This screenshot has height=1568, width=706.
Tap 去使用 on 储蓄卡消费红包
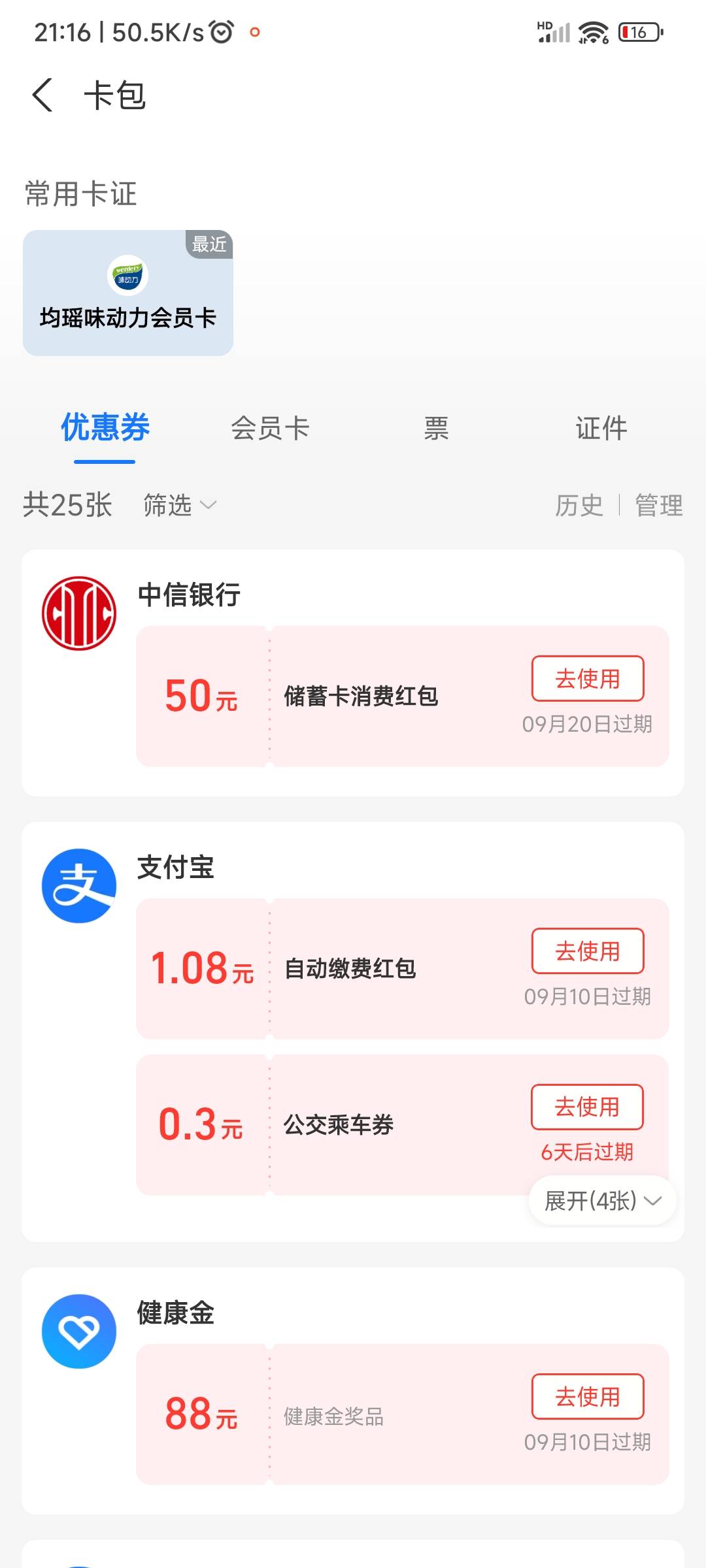[588, 679]
